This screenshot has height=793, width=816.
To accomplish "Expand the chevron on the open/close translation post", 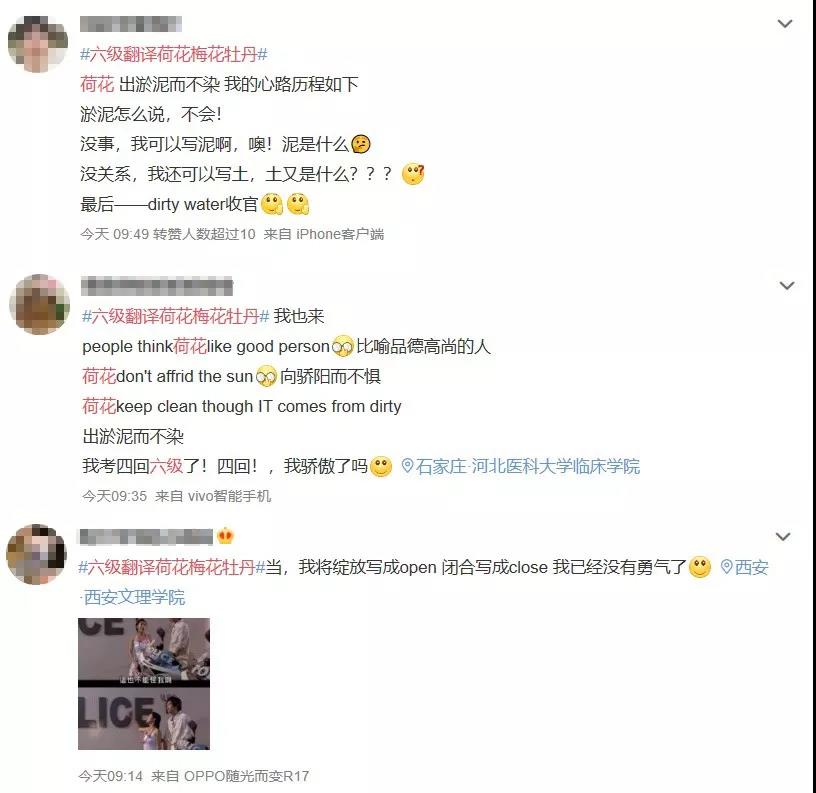I will click(x=785, y=537).
